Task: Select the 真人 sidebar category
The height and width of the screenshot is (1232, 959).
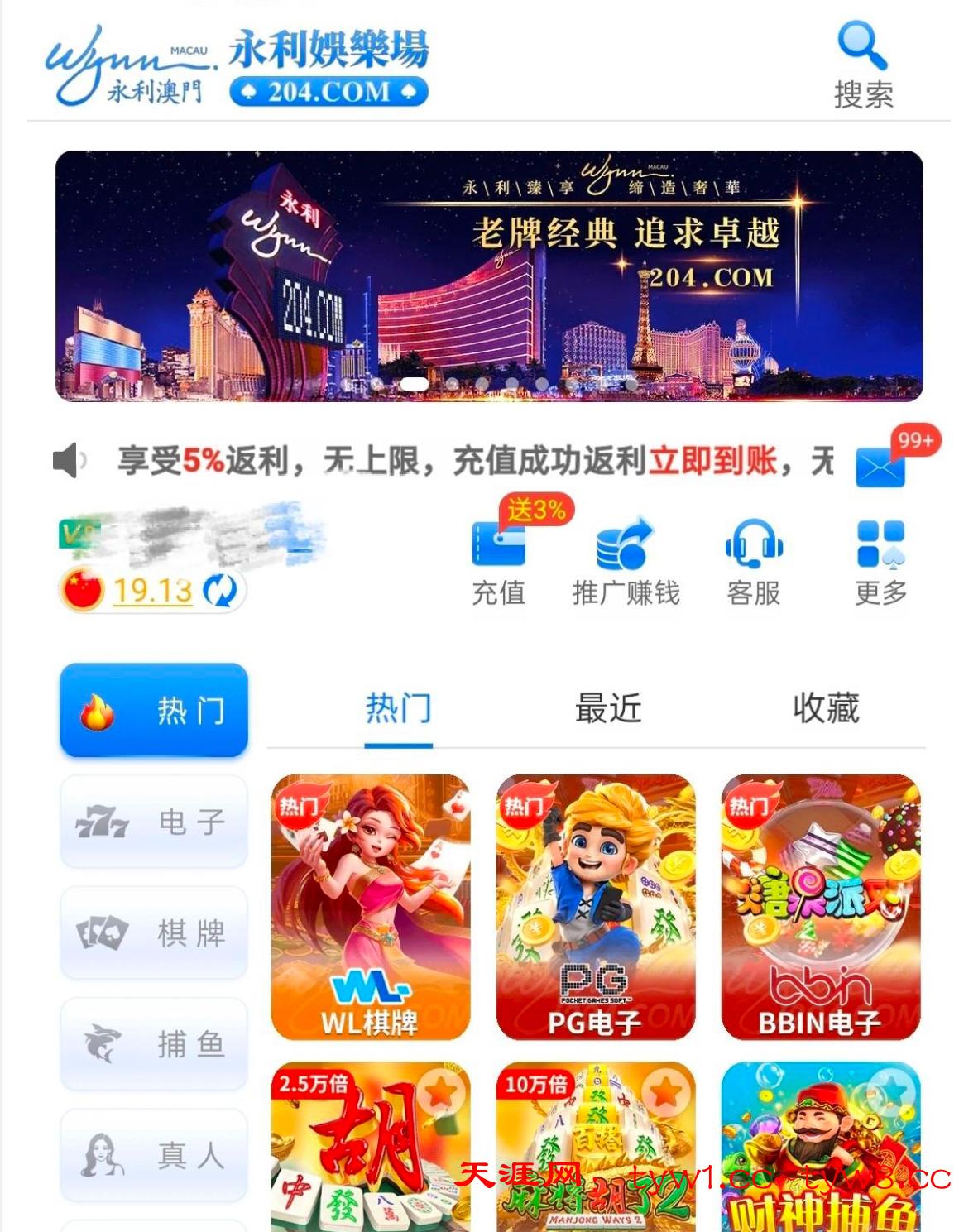Action: pyautogui.click(x=154, y=1155)
